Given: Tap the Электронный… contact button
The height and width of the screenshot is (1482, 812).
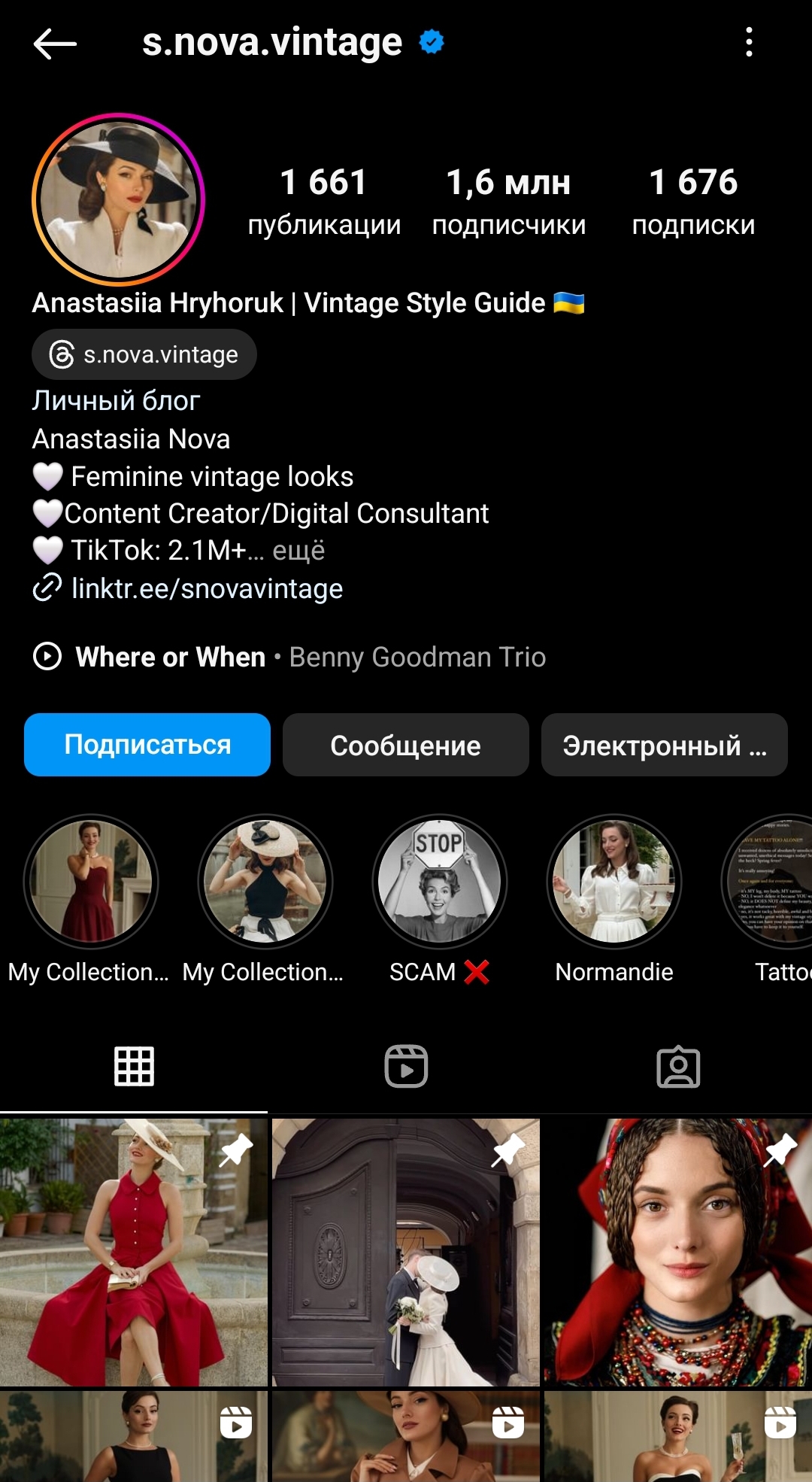Looking at the screenshot, I should (665, 745).
